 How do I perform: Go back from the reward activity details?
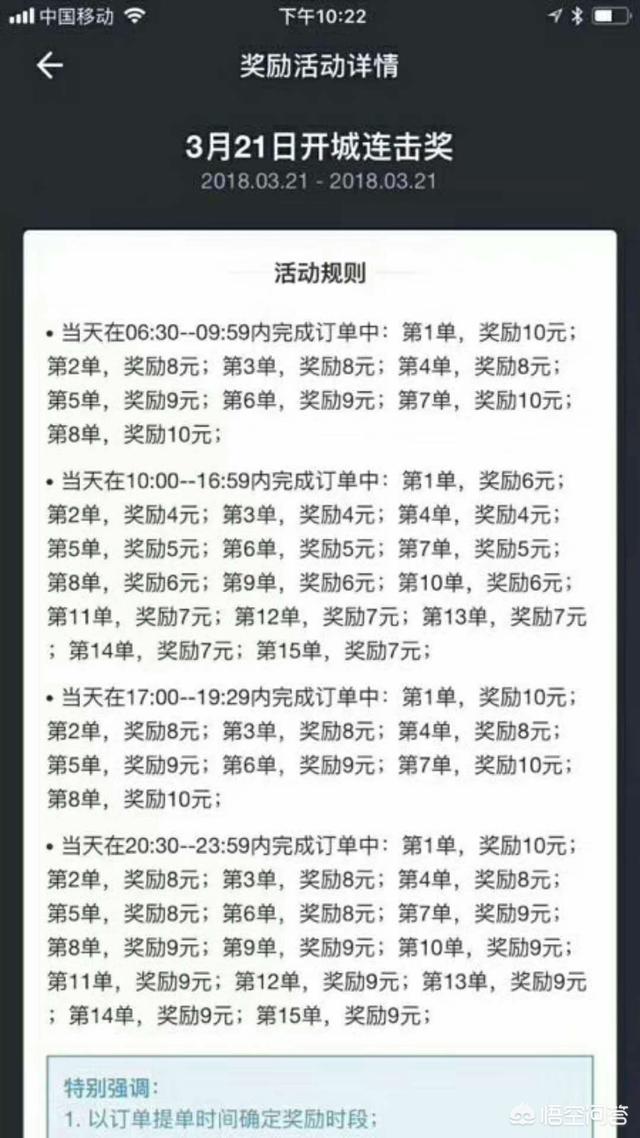click(49, 66)
